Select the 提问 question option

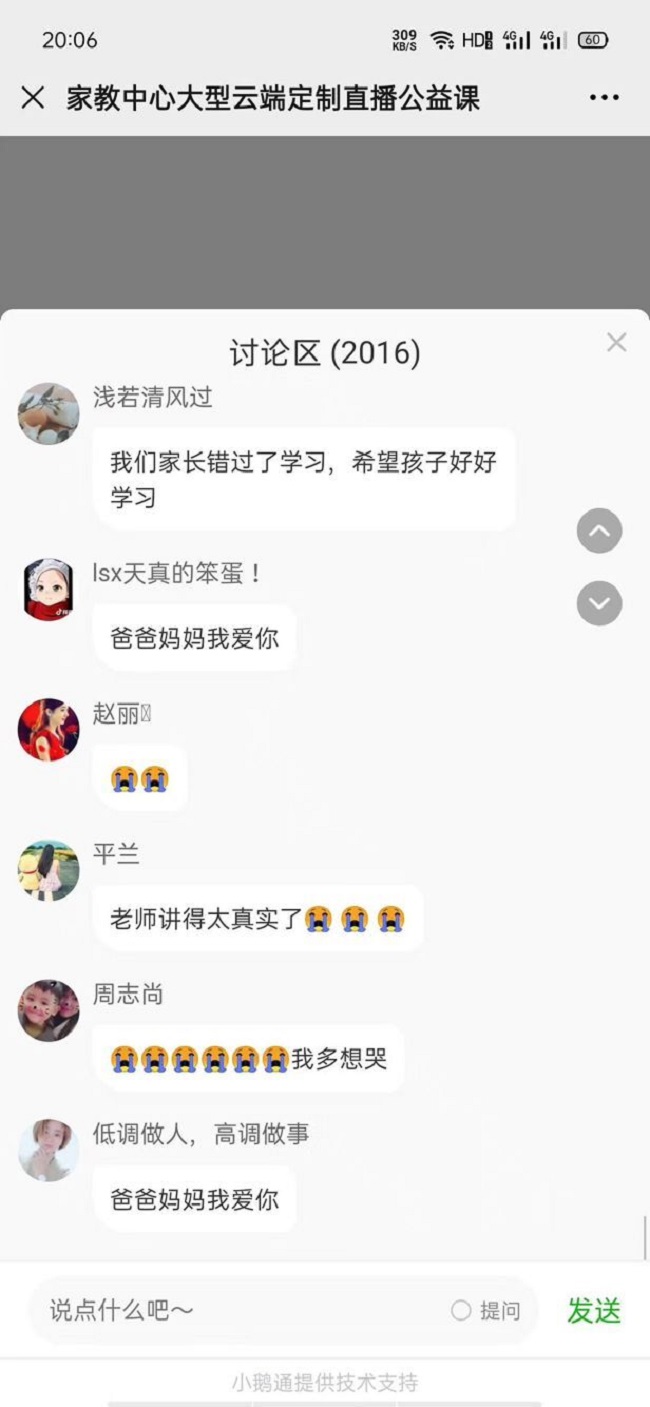[x=486, y=1310]
